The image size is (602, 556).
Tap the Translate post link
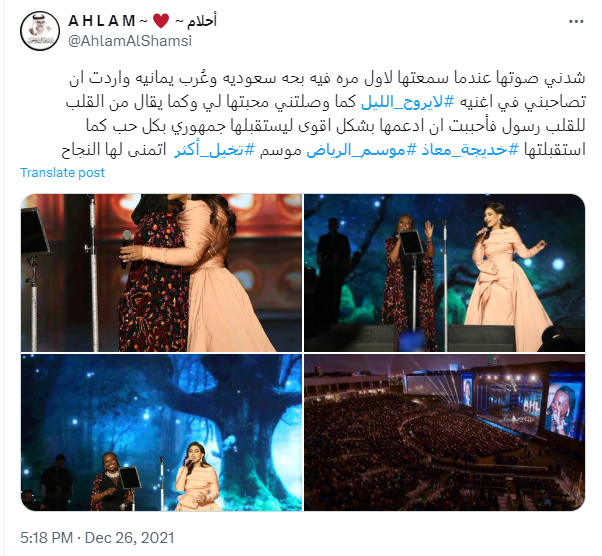(x=63, y=172)
